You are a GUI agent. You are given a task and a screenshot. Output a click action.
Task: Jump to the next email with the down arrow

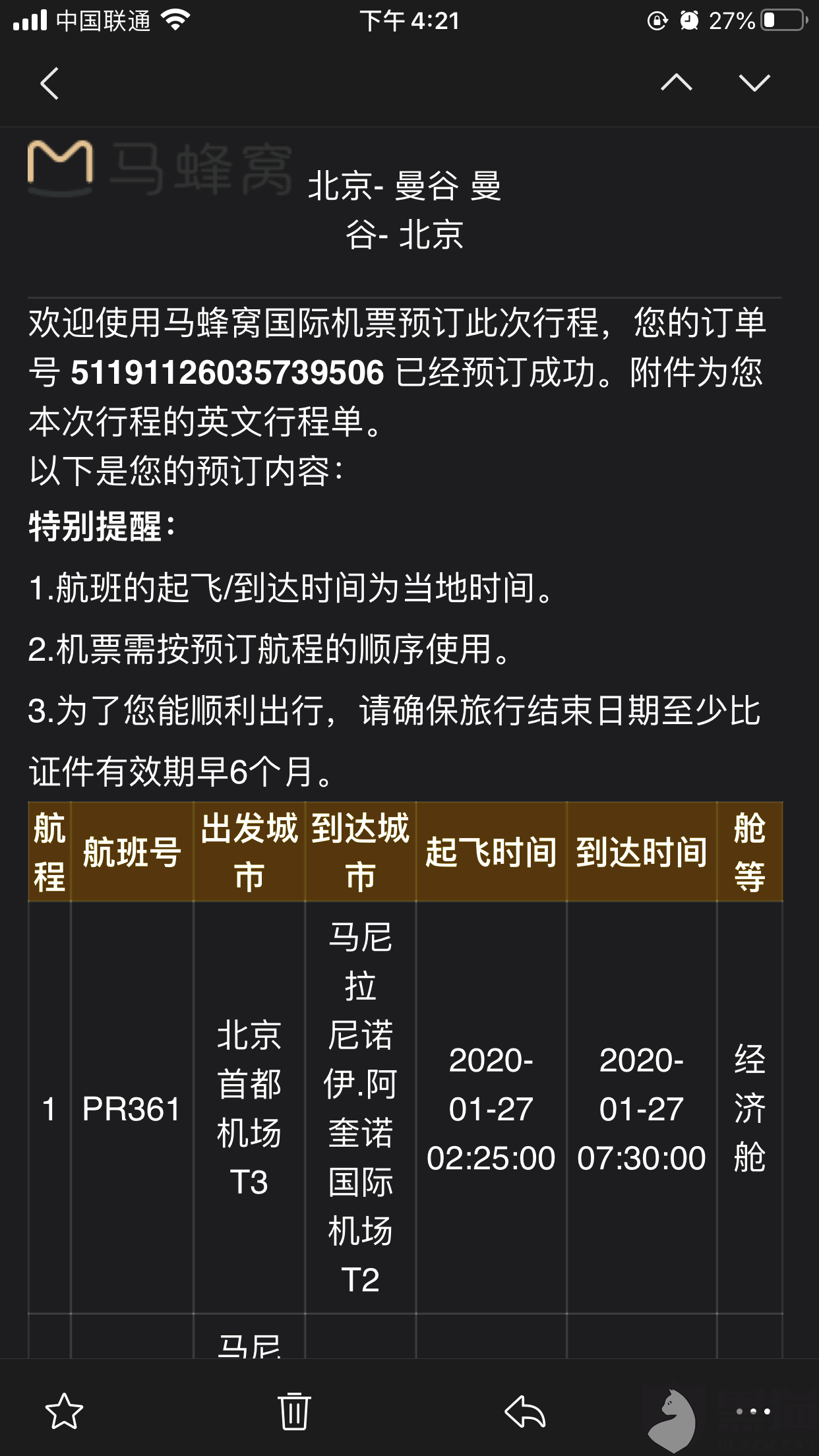(x=754, y=82)
